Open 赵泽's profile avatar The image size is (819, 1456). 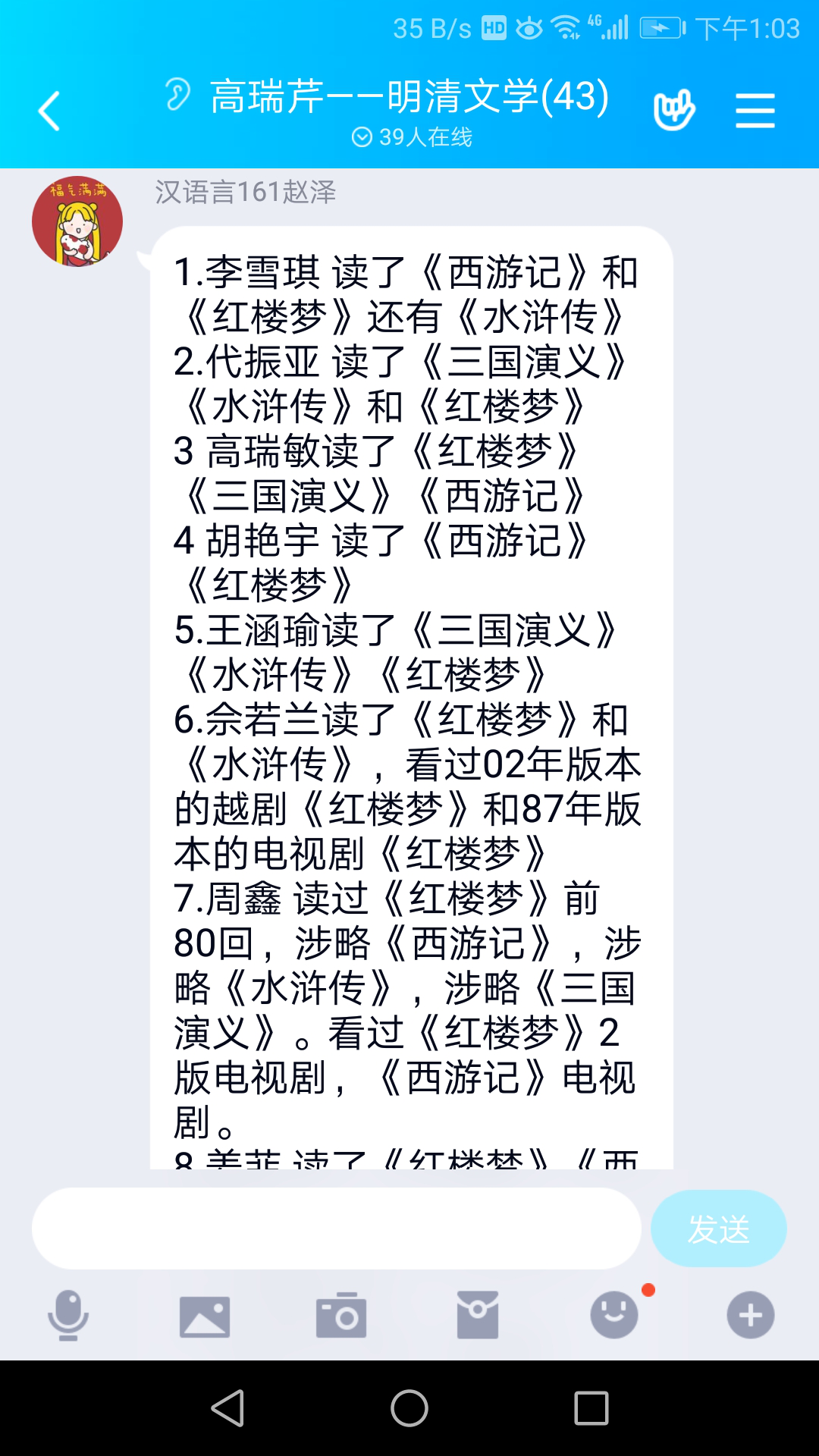[77, 222]
